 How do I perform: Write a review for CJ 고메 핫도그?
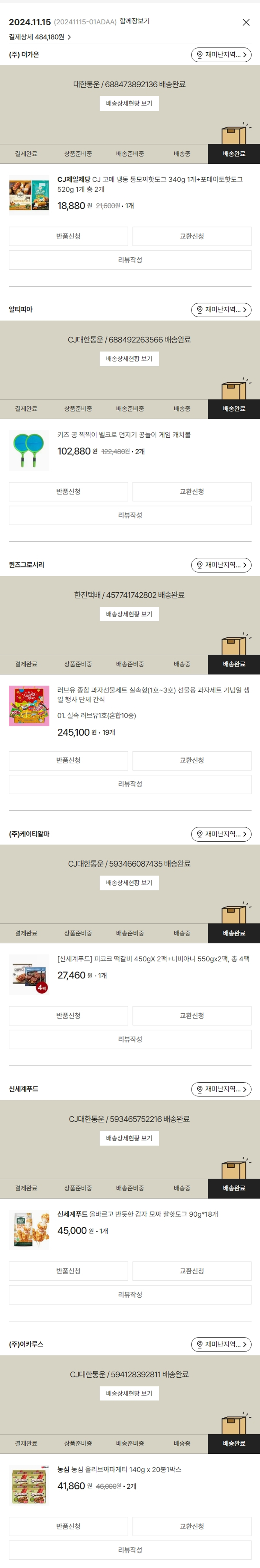pyautogui.click(x=130, y=260)
